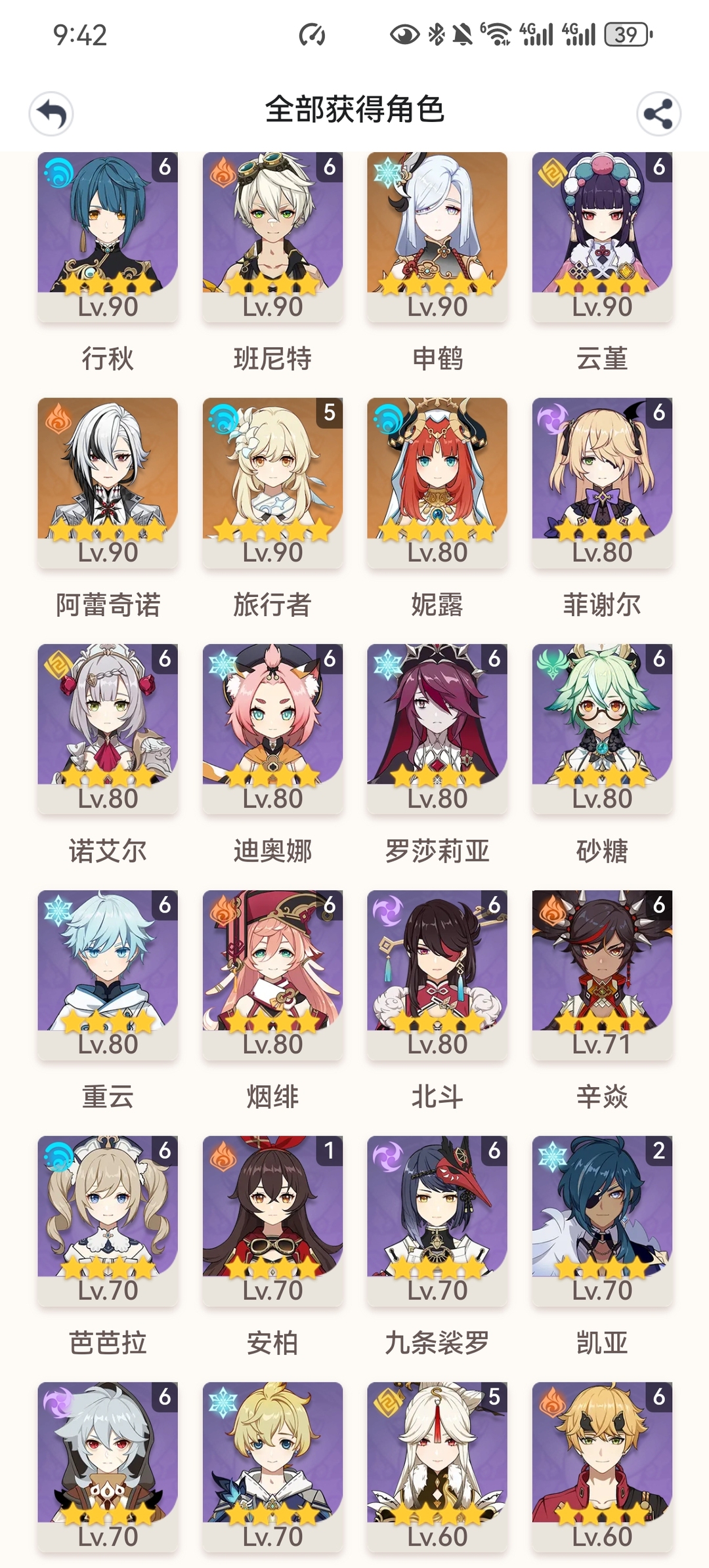The image size is (709, 1568).
Task: View 辛焱 character details
Action: click(x=602, y=974)
